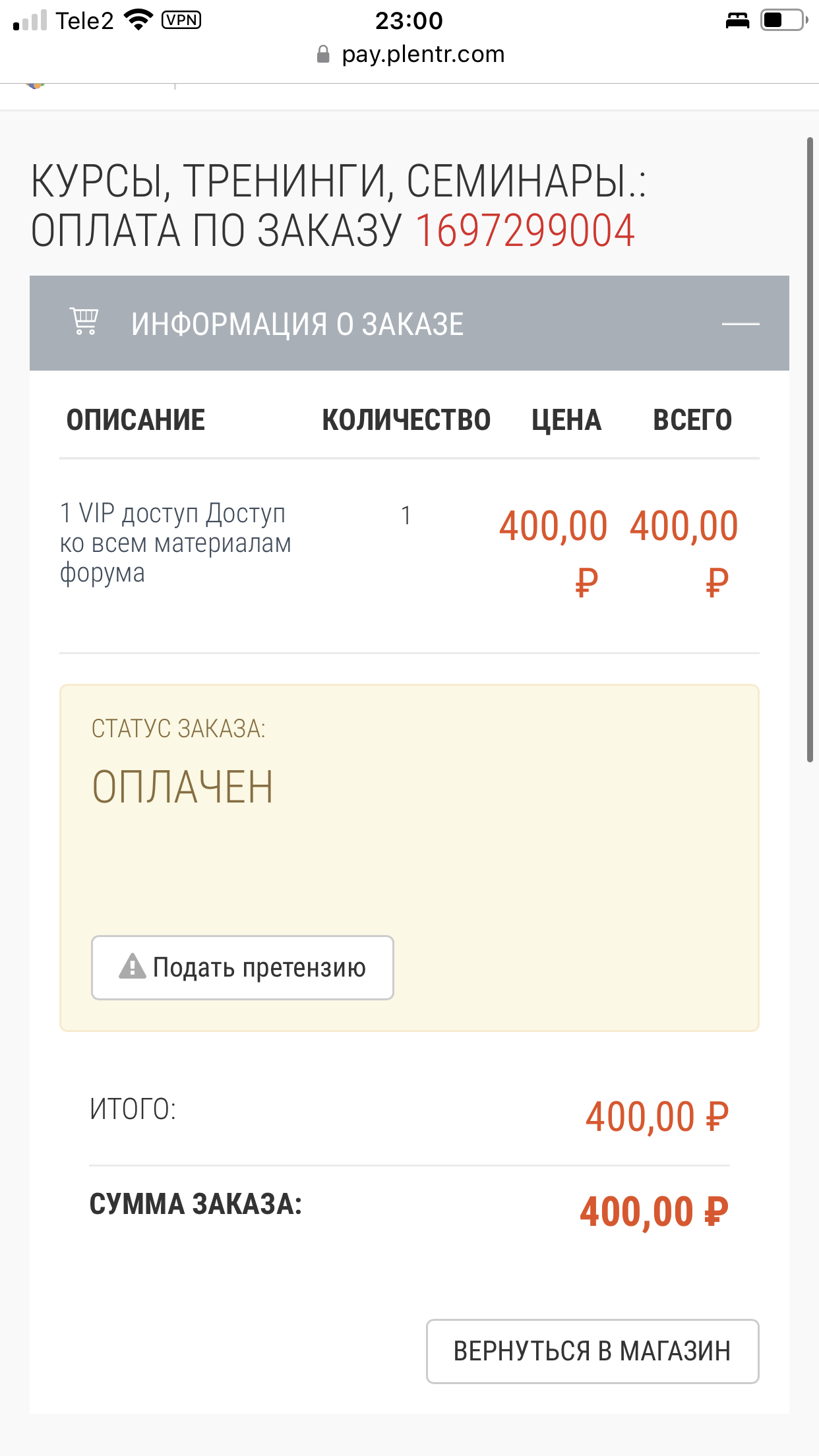The image size is (819, 1456).
Task: Tap the pay.plentr.com address bar
Action: tap(410, 54)
